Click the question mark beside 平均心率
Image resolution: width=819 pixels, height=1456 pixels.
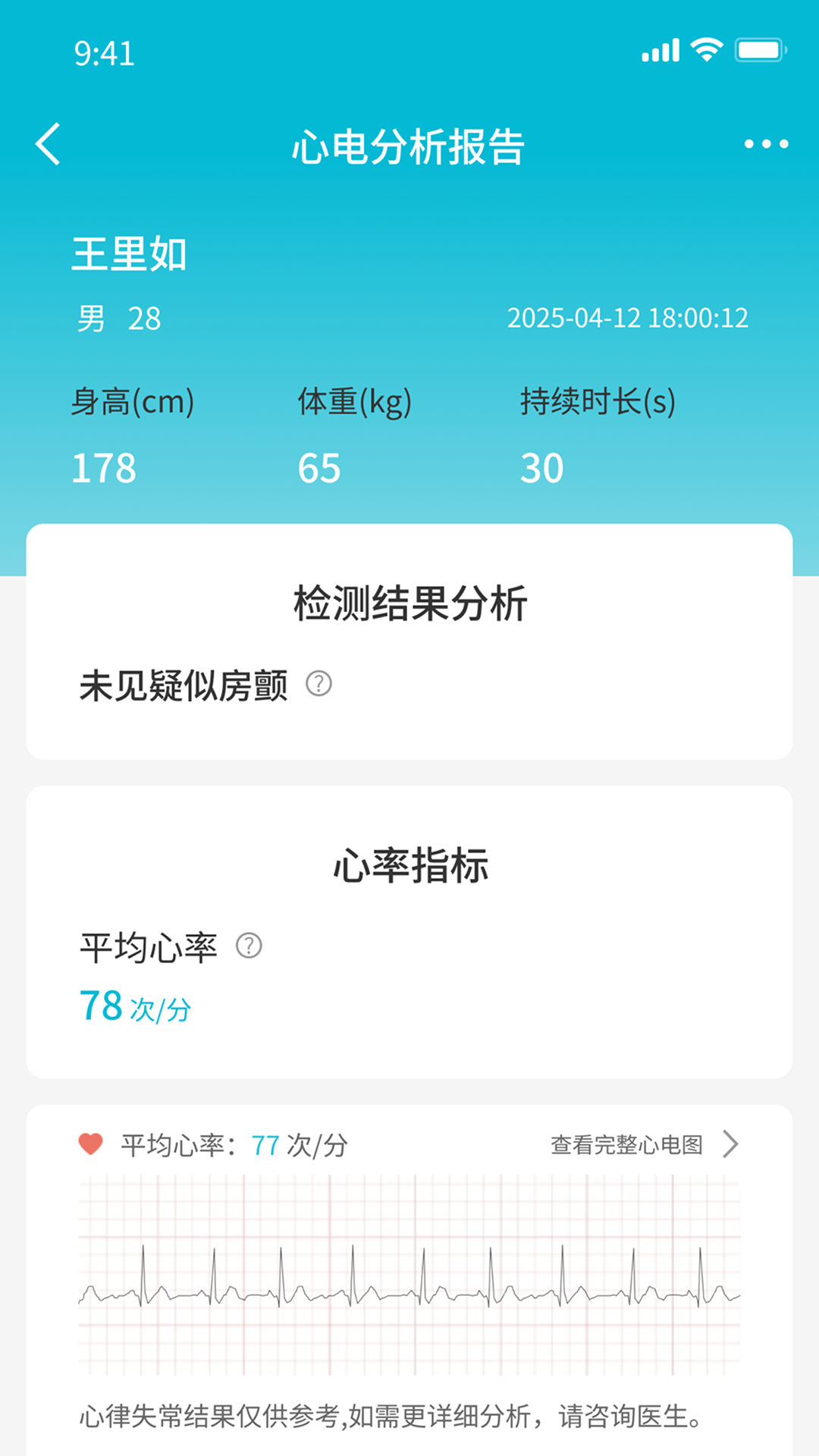(250, 946)
